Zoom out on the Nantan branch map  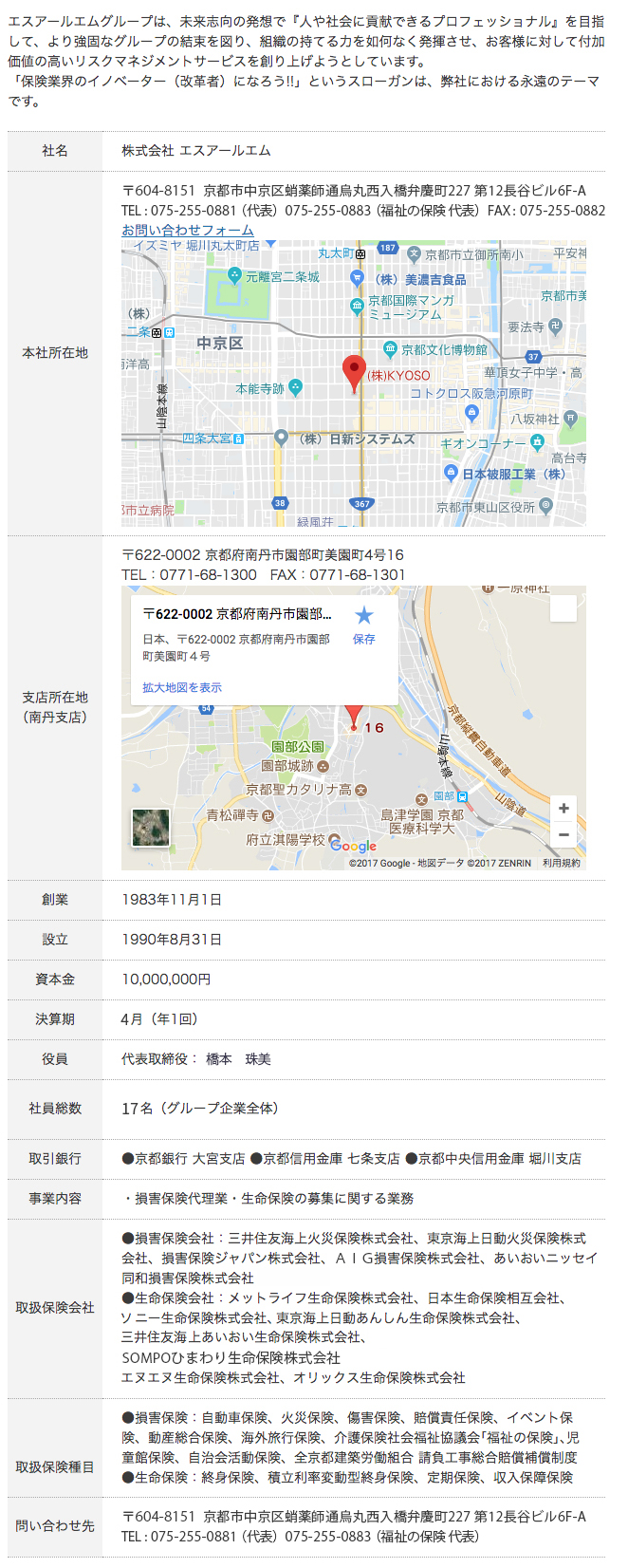563,834
